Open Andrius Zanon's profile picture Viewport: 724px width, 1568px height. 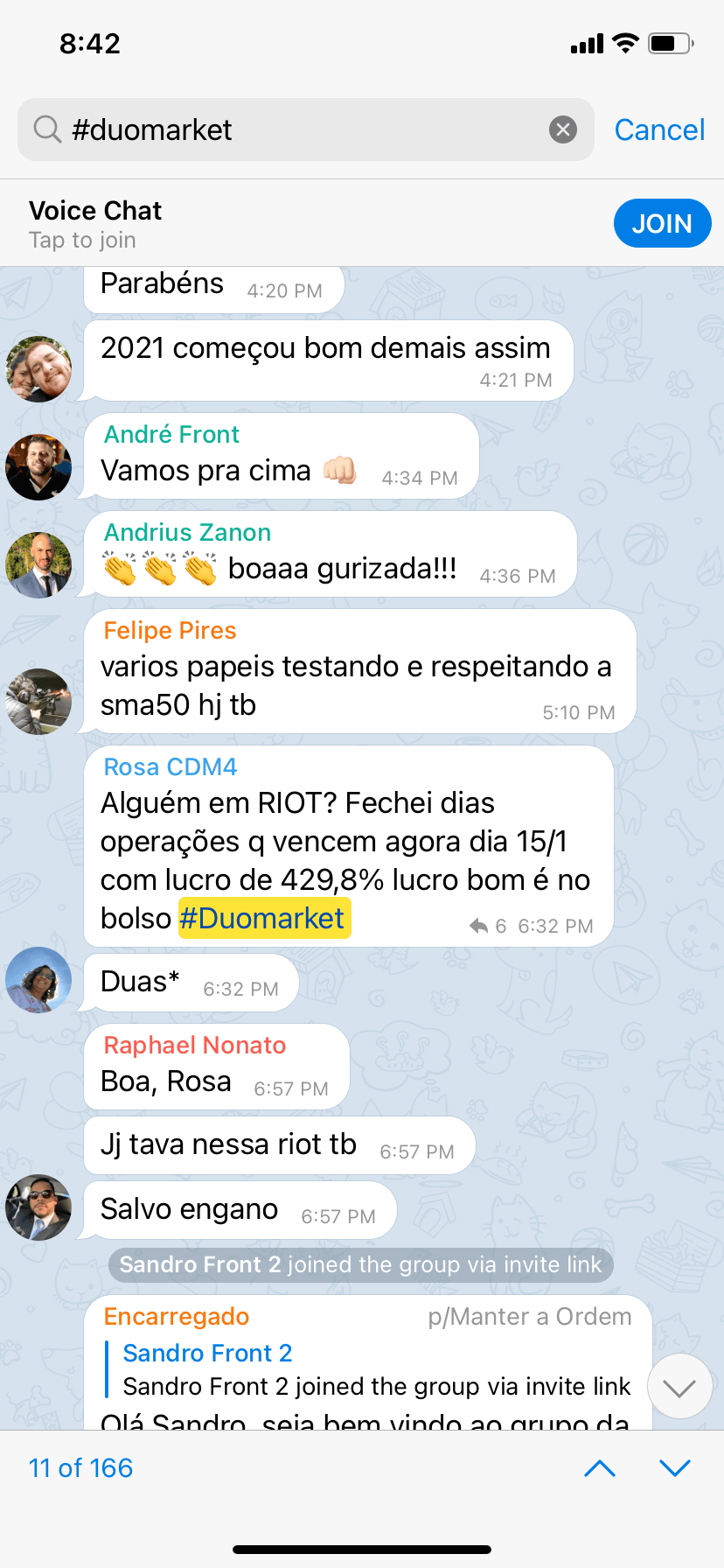[38, 565]
